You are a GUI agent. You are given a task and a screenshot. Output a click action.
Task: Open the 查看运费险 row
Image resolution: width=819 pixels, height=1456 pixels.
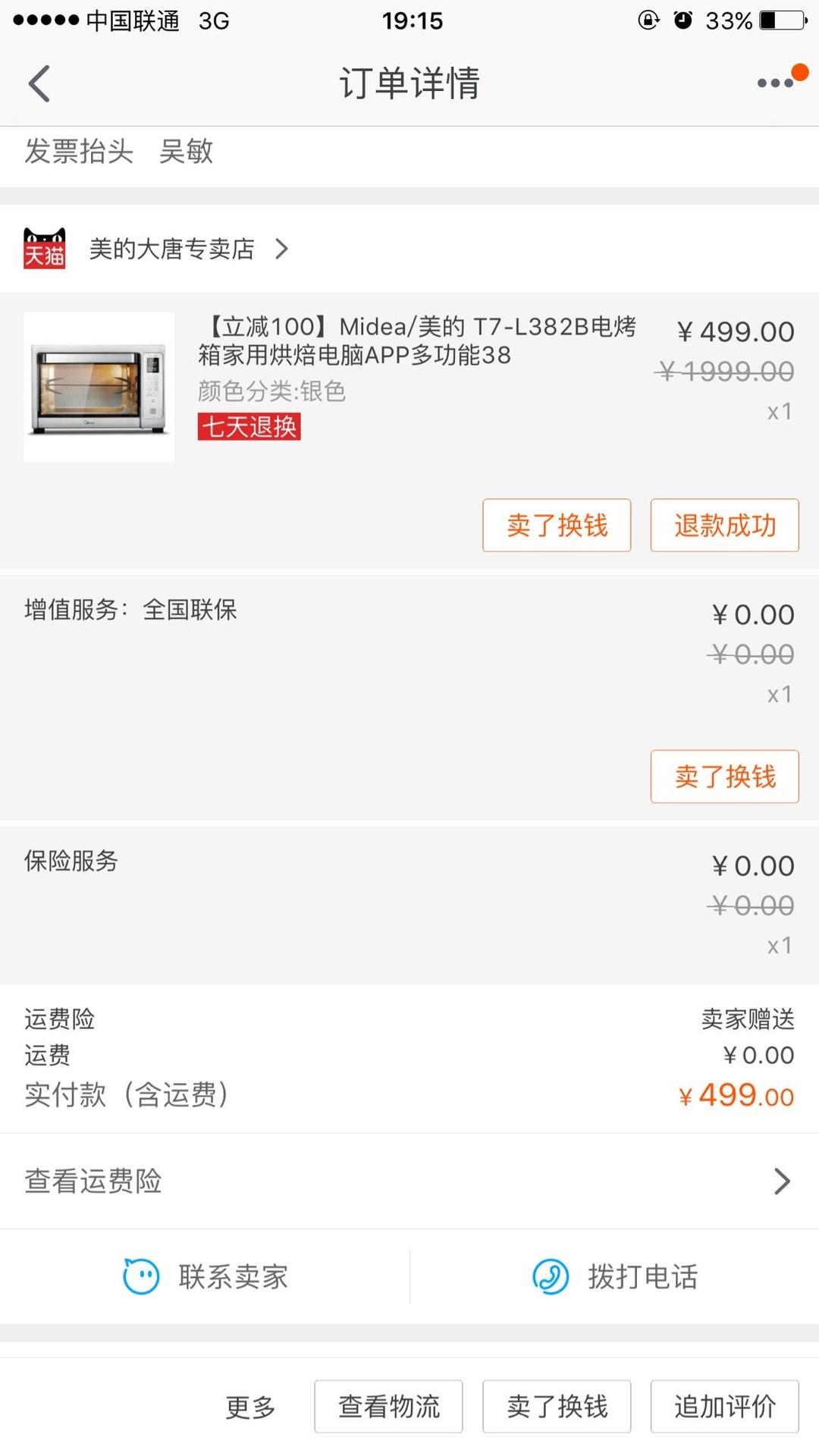[409, 1181]
